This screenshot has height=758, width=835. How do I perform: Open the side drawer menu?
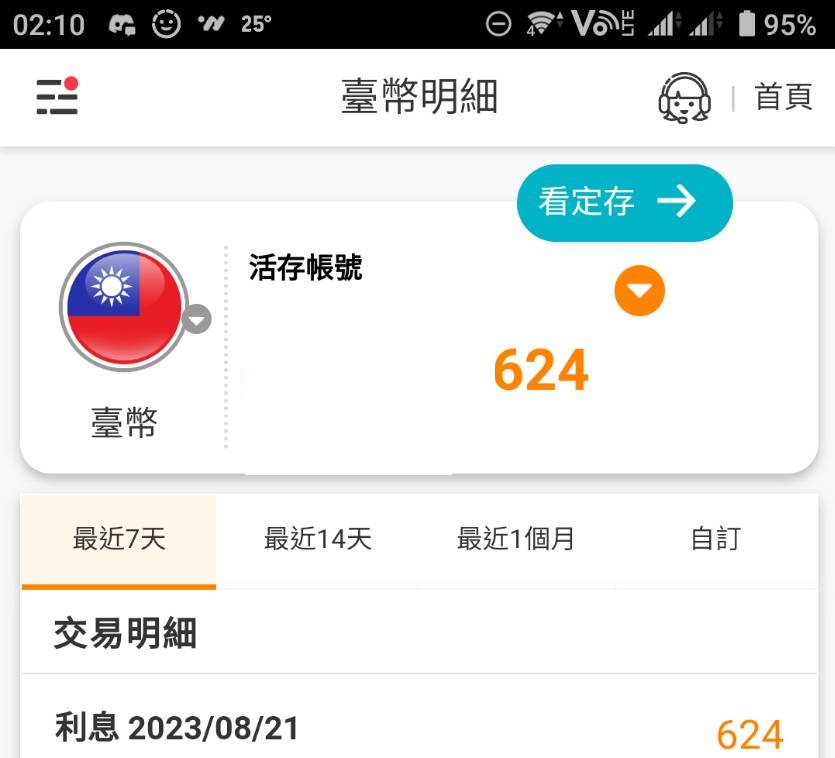coord(57,97)
